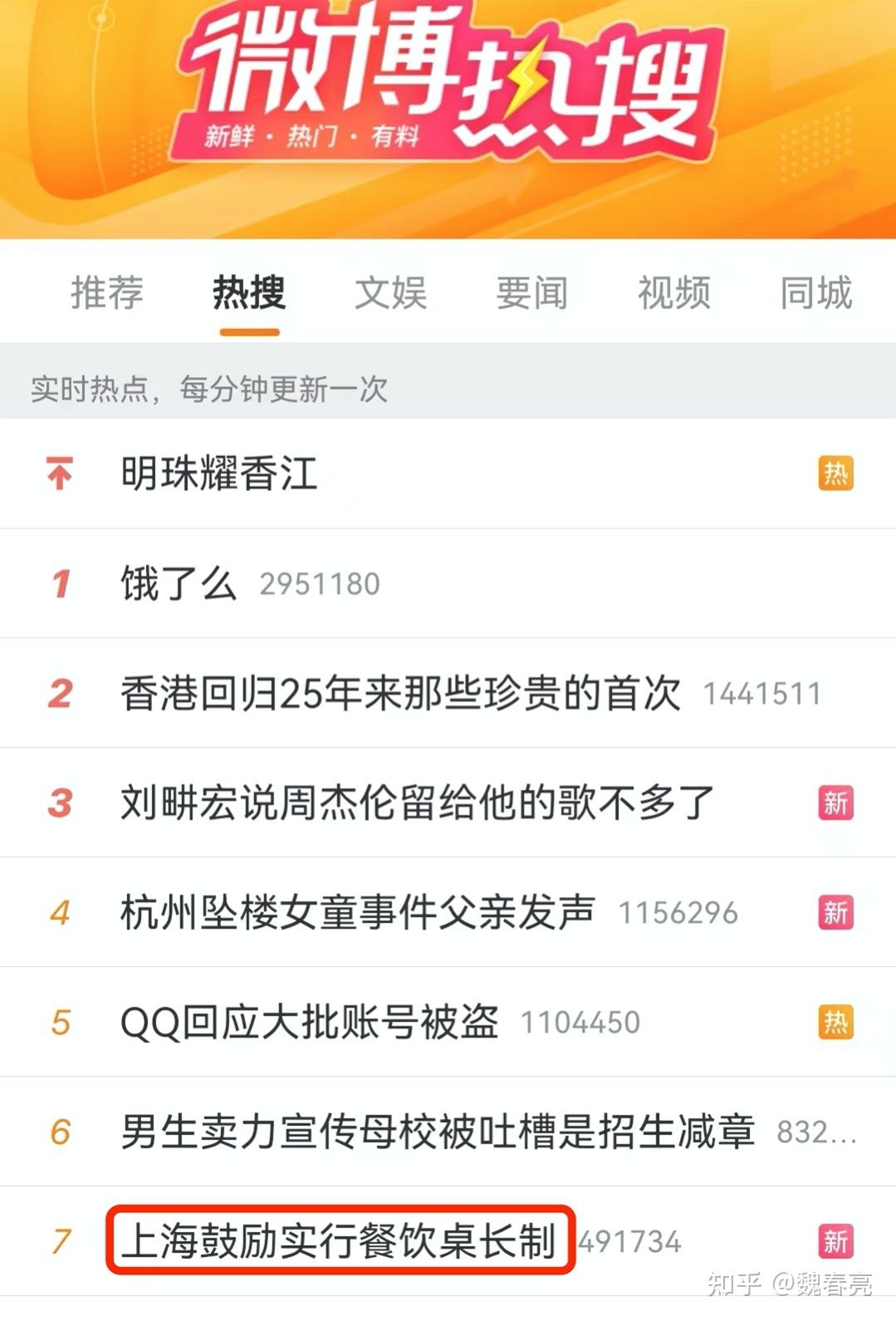View 香港回归25年来那些珍贵的首次 topic
The height and width of the screenshot is (1321, 896).
(400, 693)
